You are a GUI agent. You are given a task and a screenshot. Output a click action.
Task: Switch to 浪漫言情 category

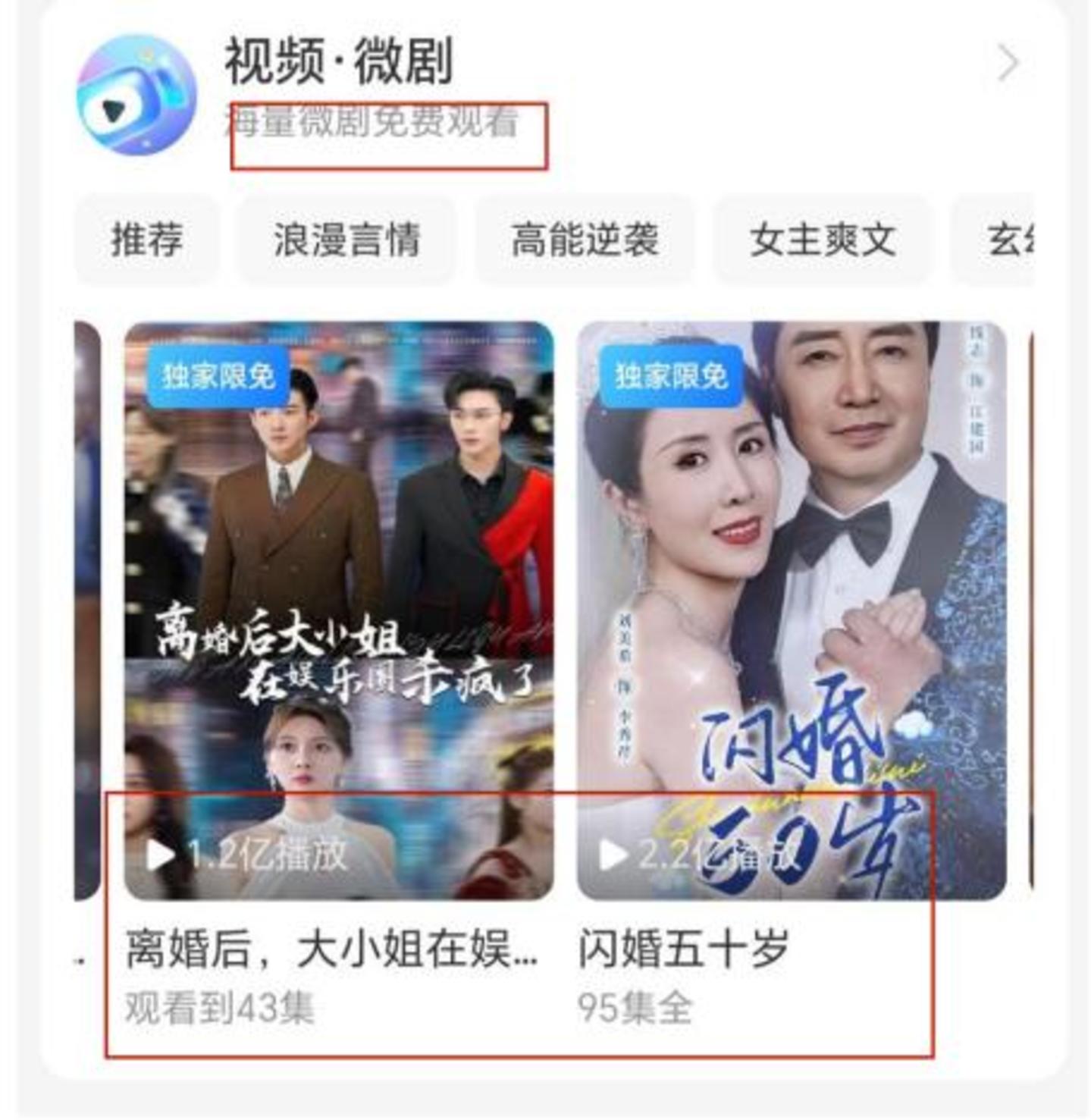tap(346, 240)
